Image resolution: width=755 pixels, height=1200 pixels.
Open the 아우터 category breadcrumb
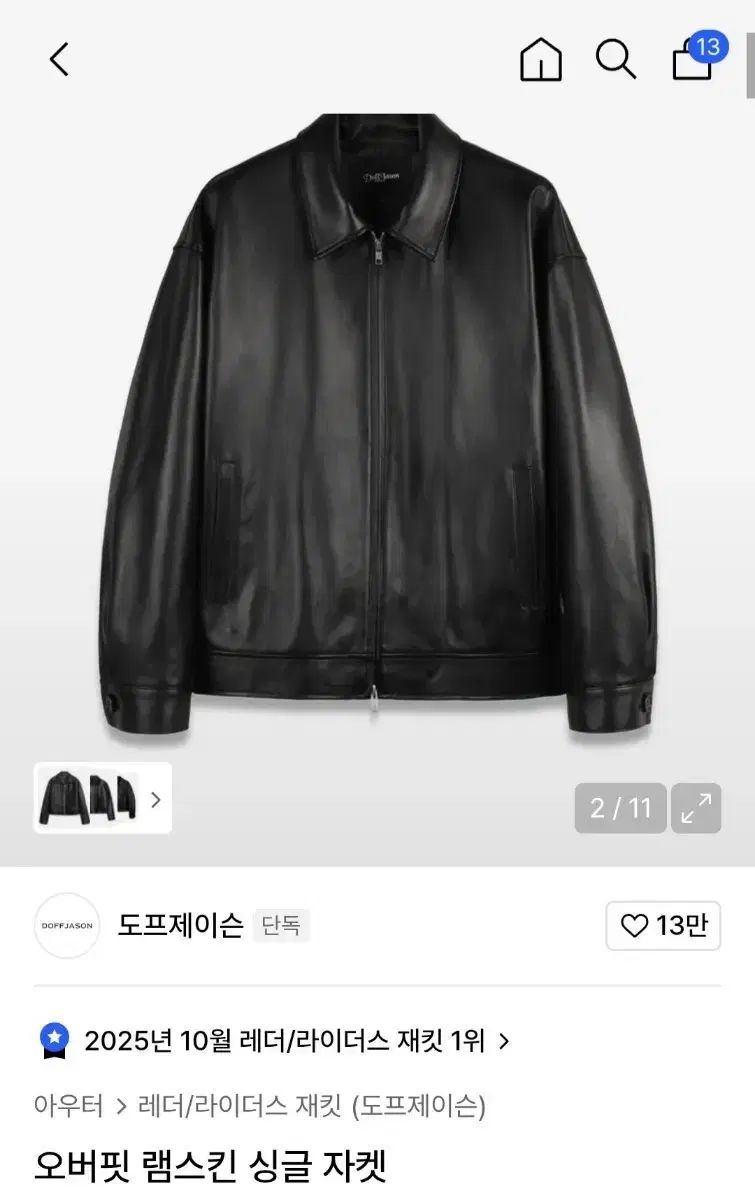[x=68, y=1106]
